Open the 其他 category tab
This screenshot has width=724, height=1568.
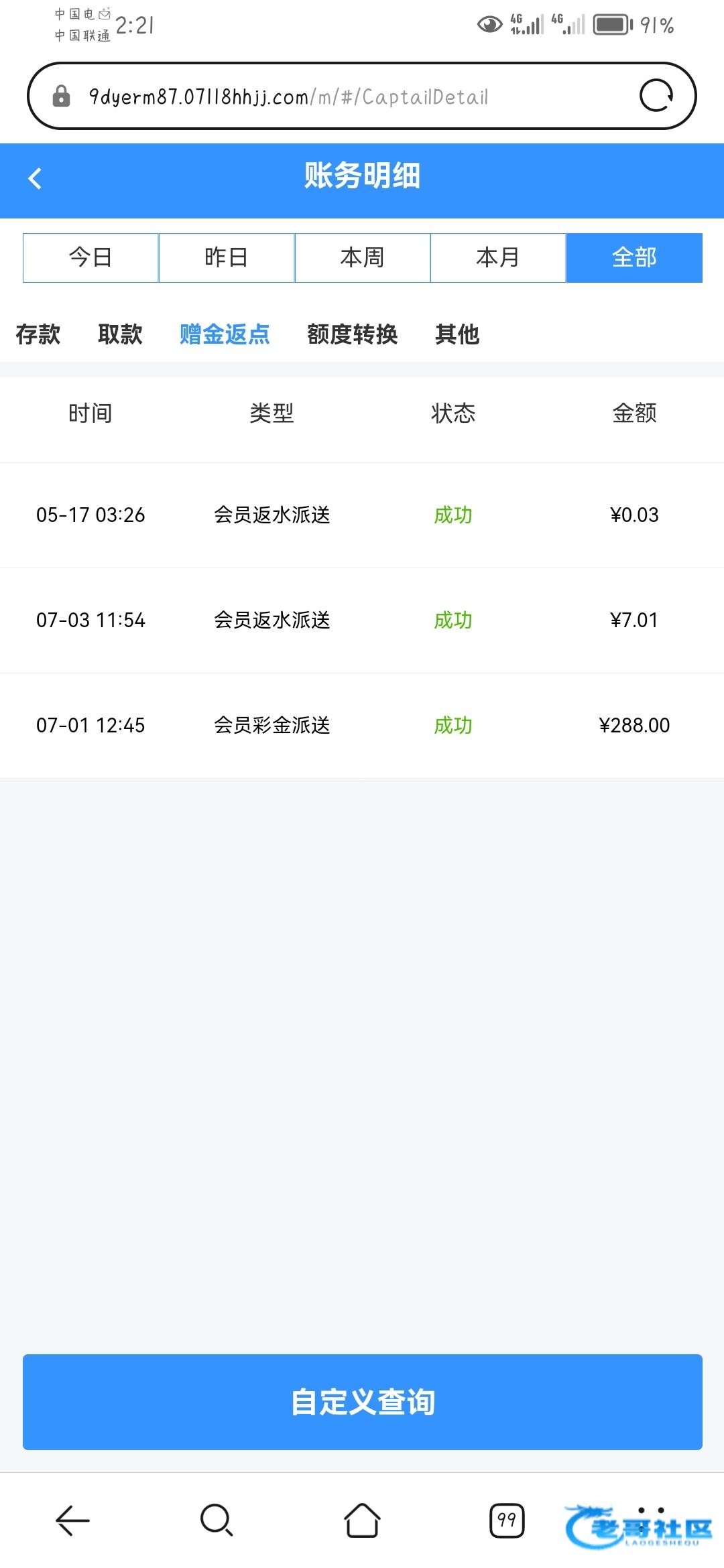click(x=457, y=334)
